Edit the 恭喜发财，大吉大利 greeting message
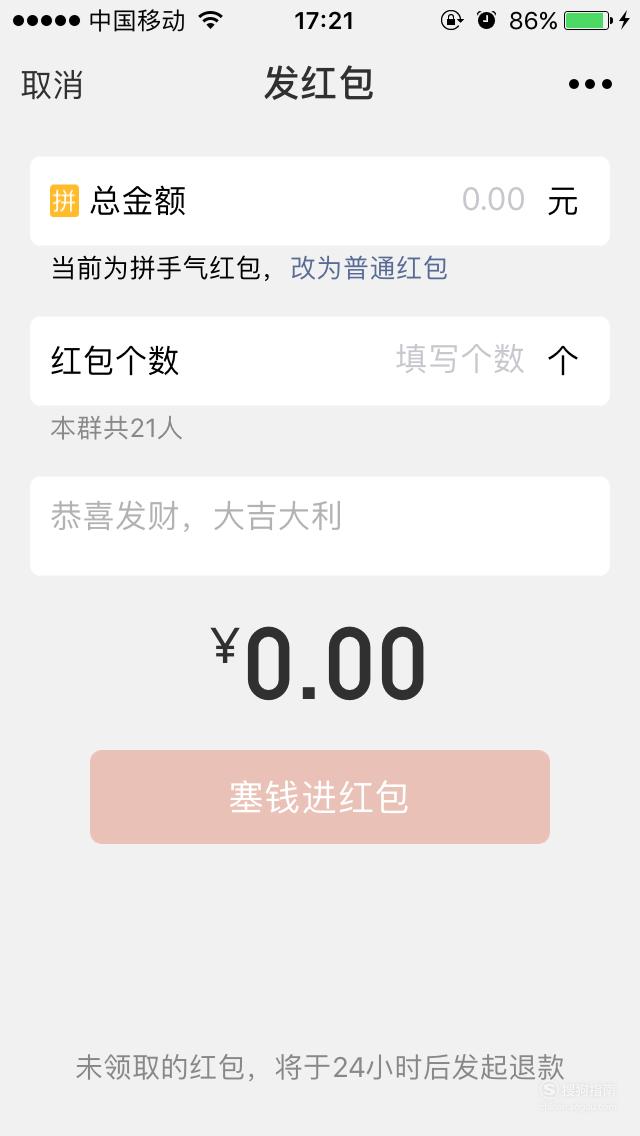640x1136 pixels. 320,526
